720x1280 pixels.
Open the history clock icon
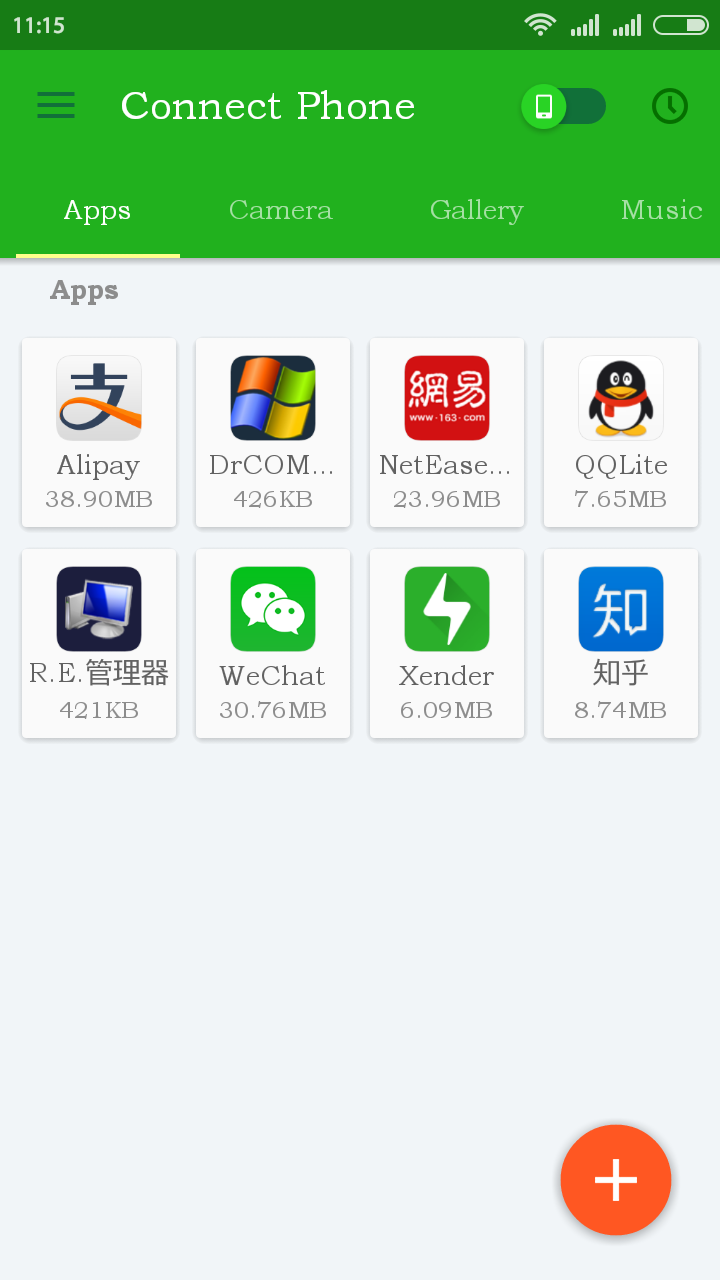pyautogui.click(x=669, y=107)
